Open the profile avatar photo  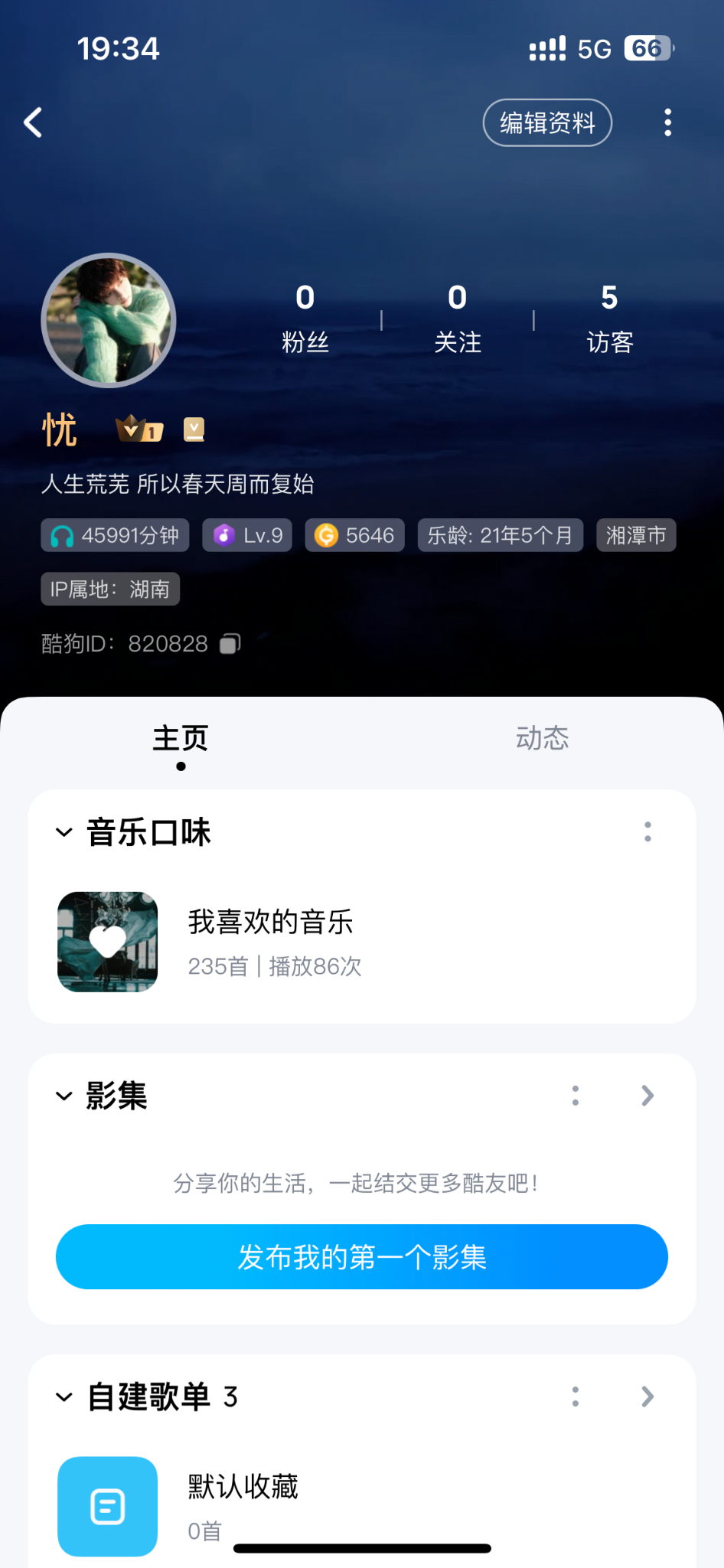click(109, 320)
